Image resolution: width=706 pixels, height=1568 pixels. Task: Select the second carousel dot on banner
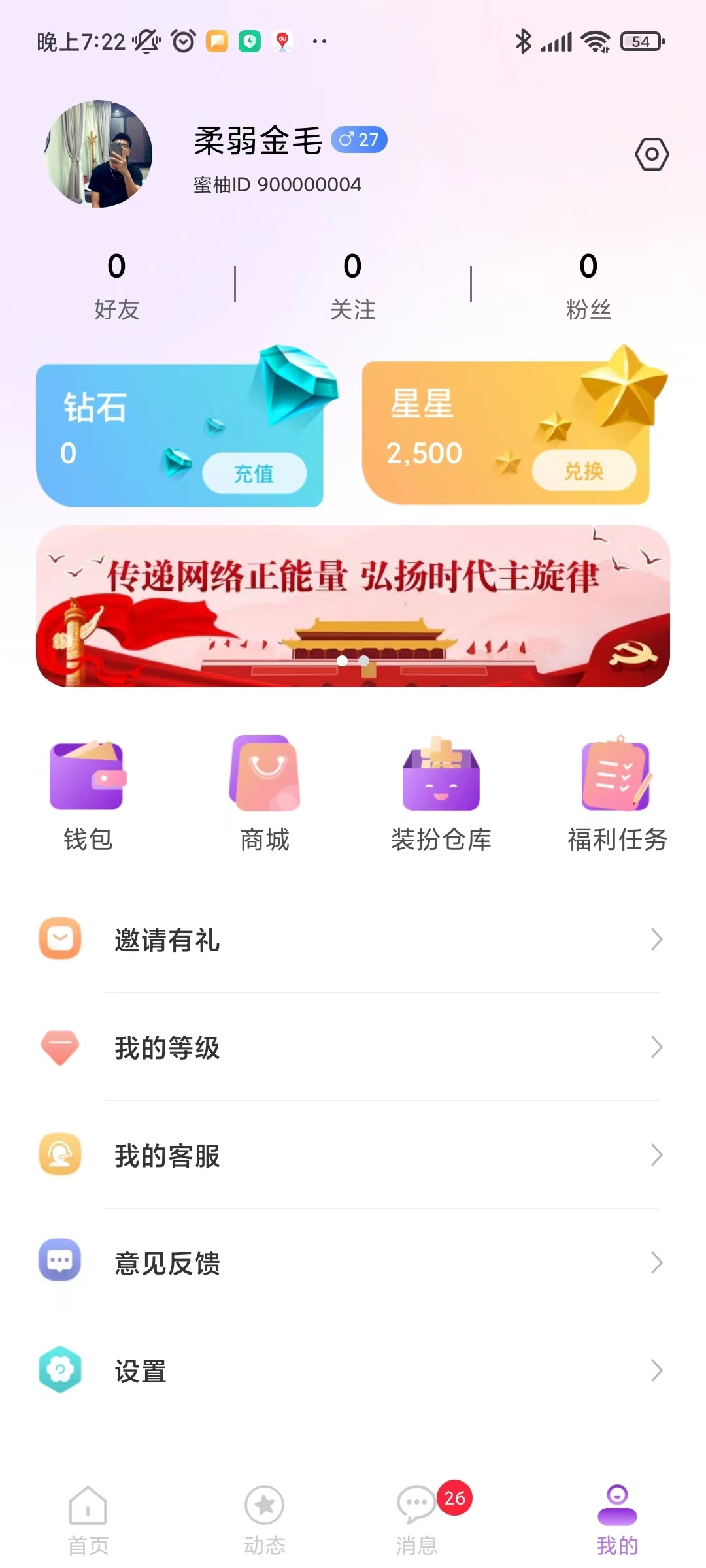(365, 662)
